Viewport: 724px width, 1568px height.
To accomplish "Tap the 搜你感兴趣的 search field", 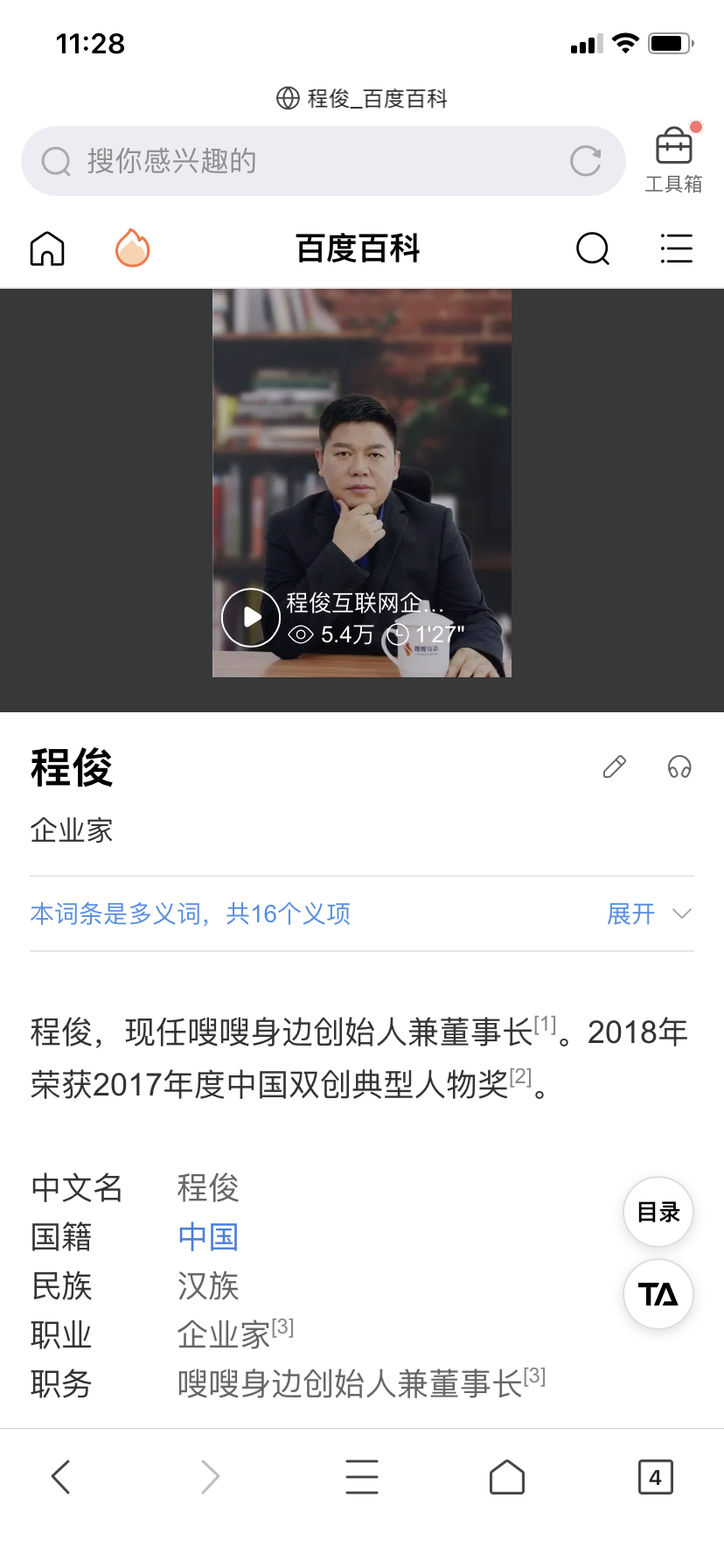I will pyautogui.click(x=262, y=160).
